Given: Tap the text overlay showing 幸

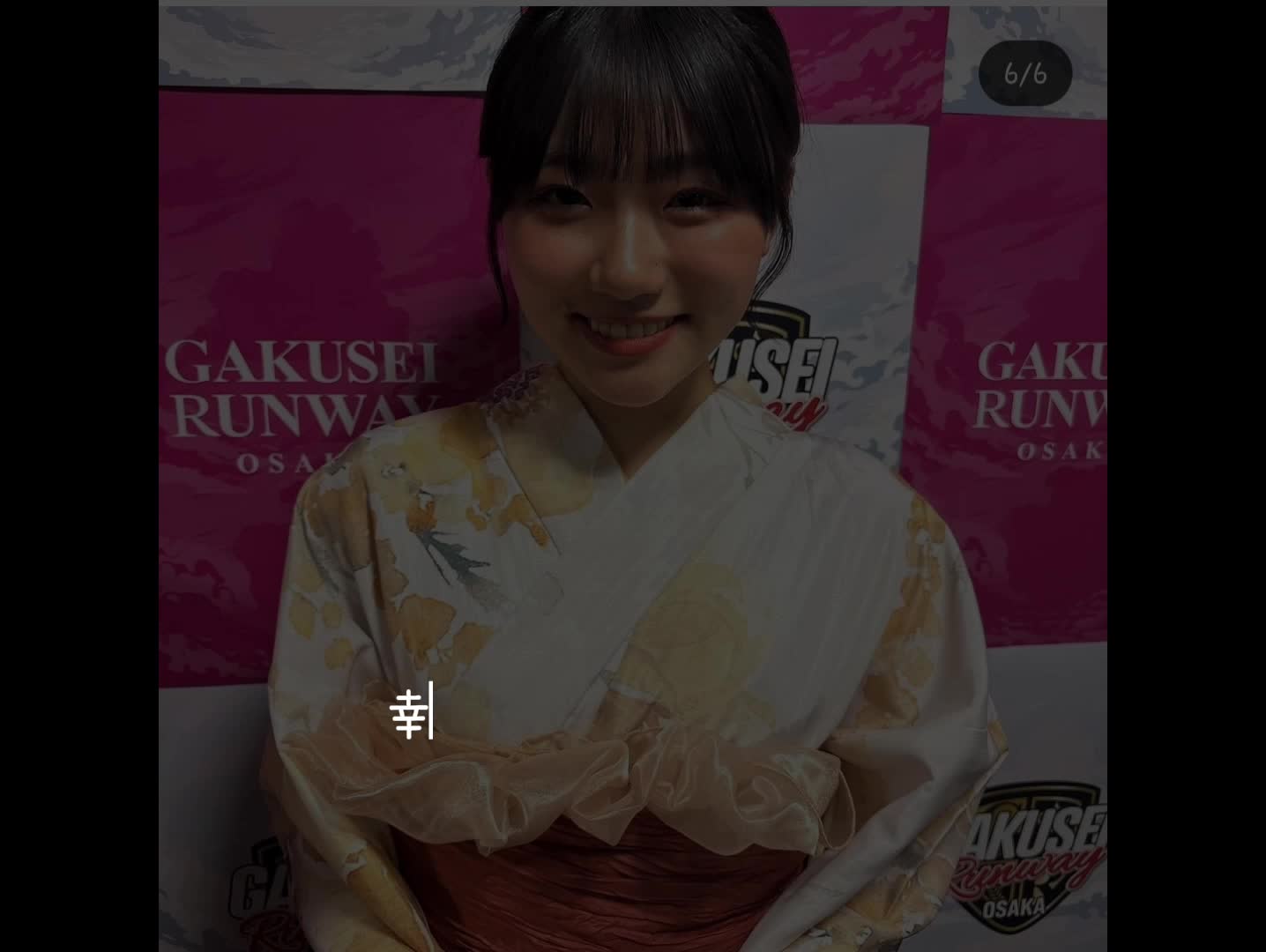Looking at the screenshot, I should pos(407,712).
